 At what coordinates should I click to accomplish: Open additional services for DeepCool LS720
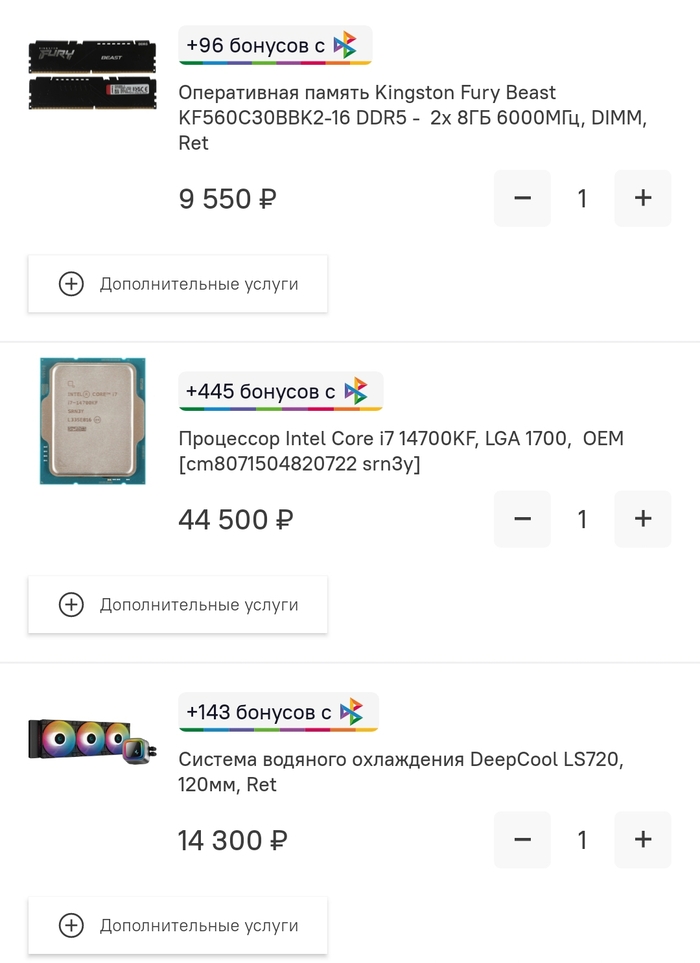178,926
